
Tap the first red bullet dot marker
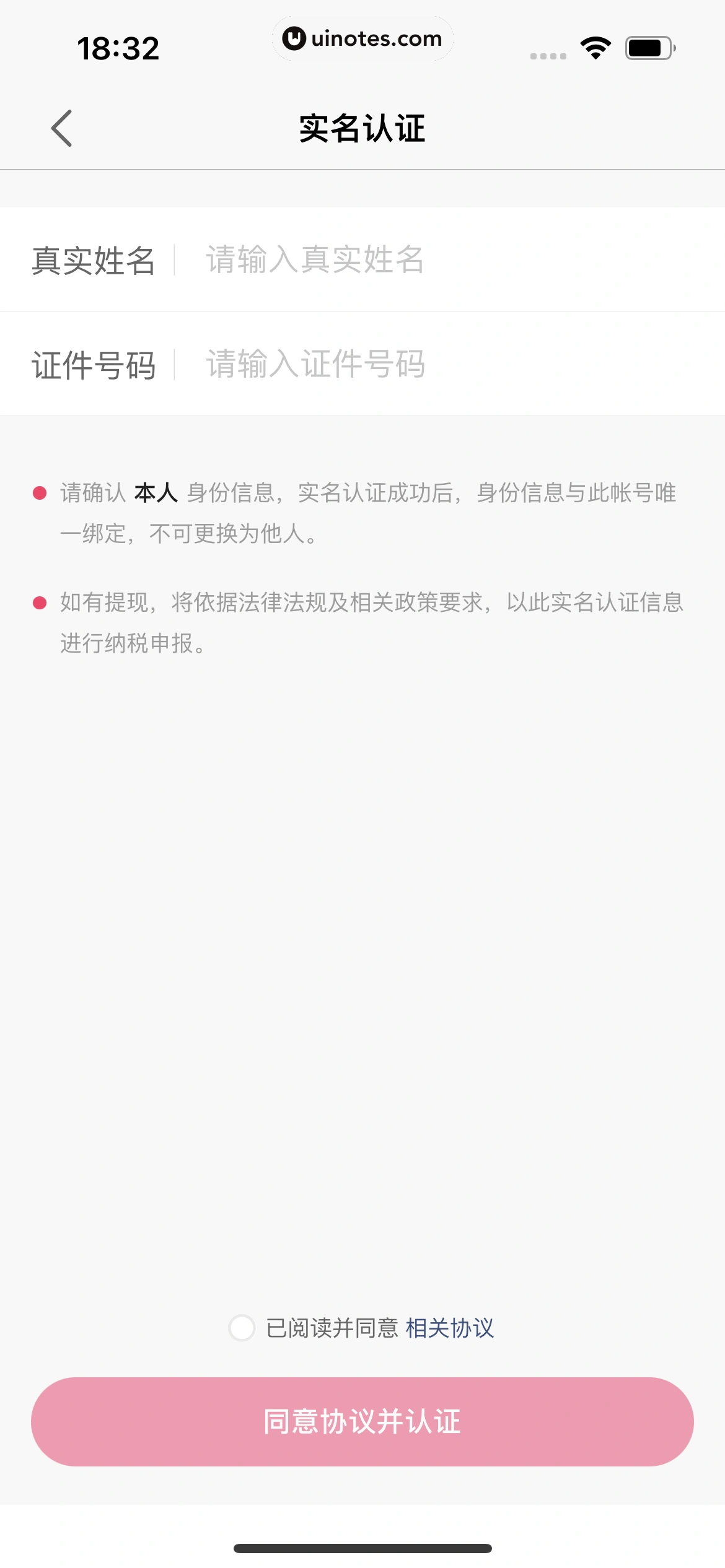[x=40, y=492]
